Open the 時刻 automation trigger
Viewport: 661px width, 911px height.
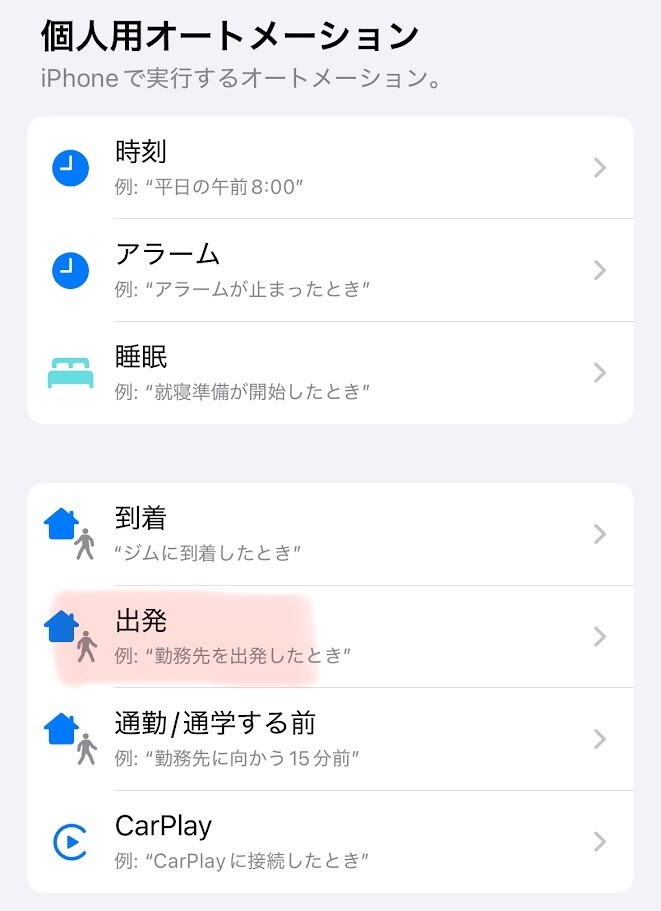[x=330, y=168]
